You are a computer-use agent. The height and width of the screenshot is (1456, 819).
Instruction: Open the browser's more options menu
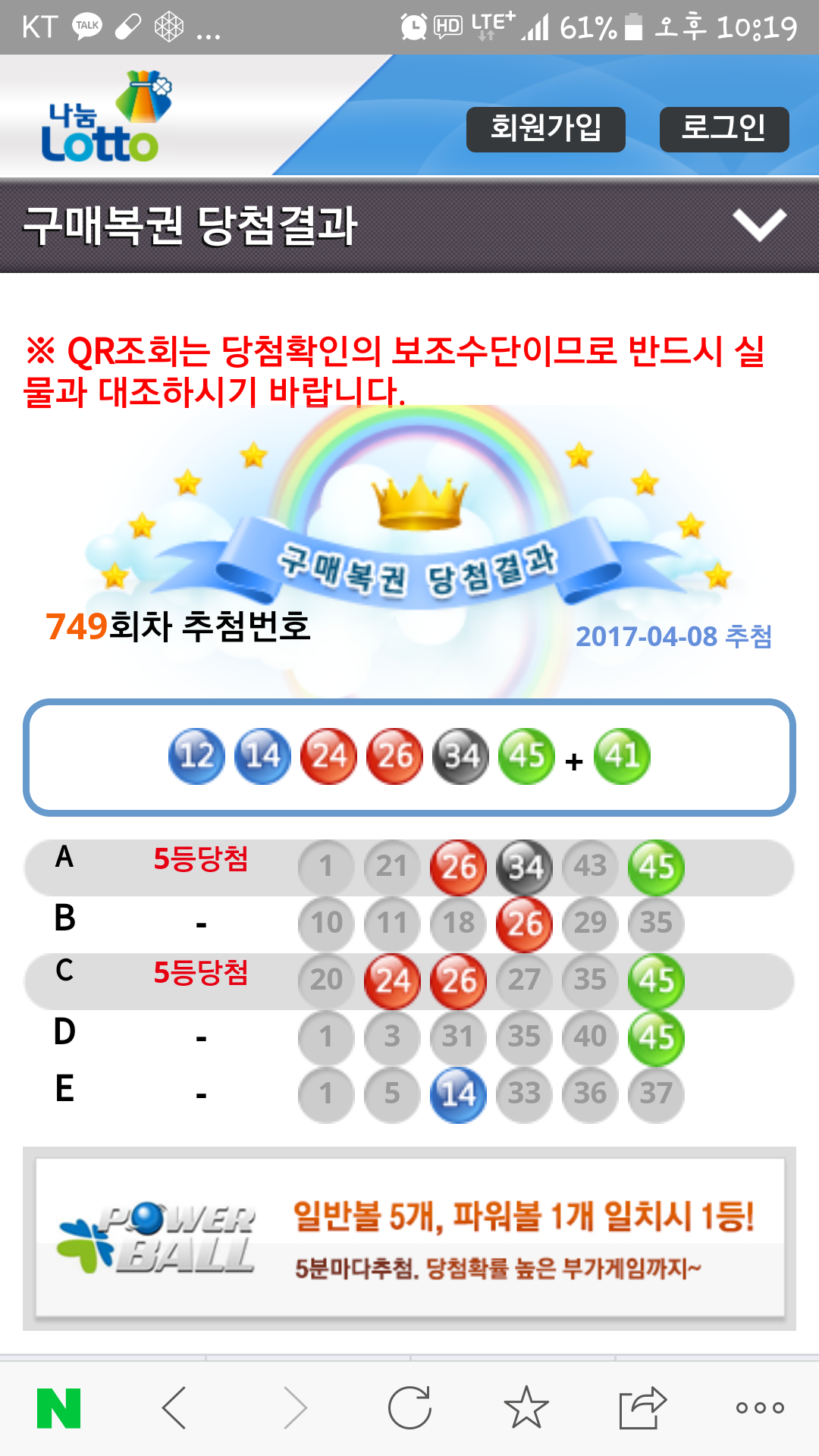click(760, 1408)
